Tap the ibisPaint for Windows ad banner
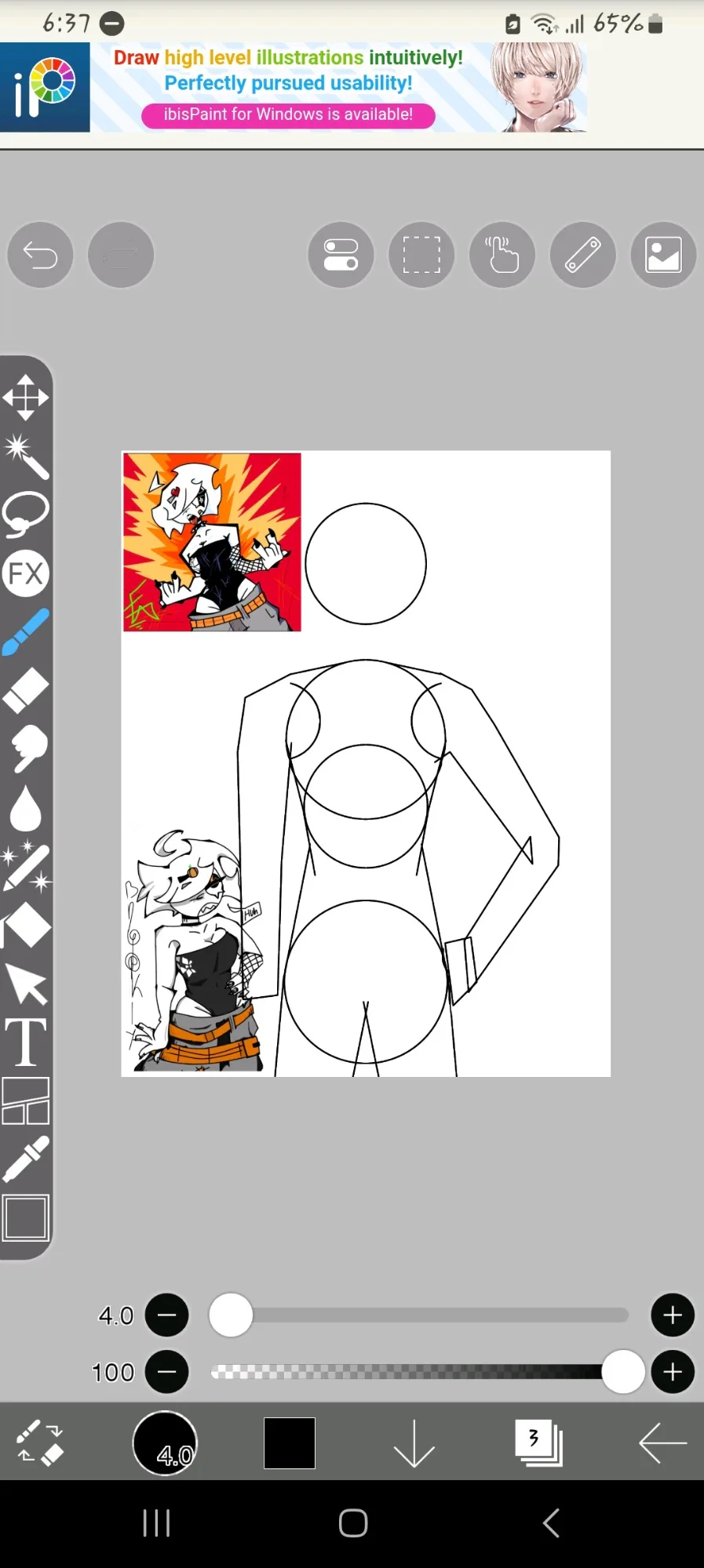This screenshot has height=1568, width=704. (x=288, y=115)
